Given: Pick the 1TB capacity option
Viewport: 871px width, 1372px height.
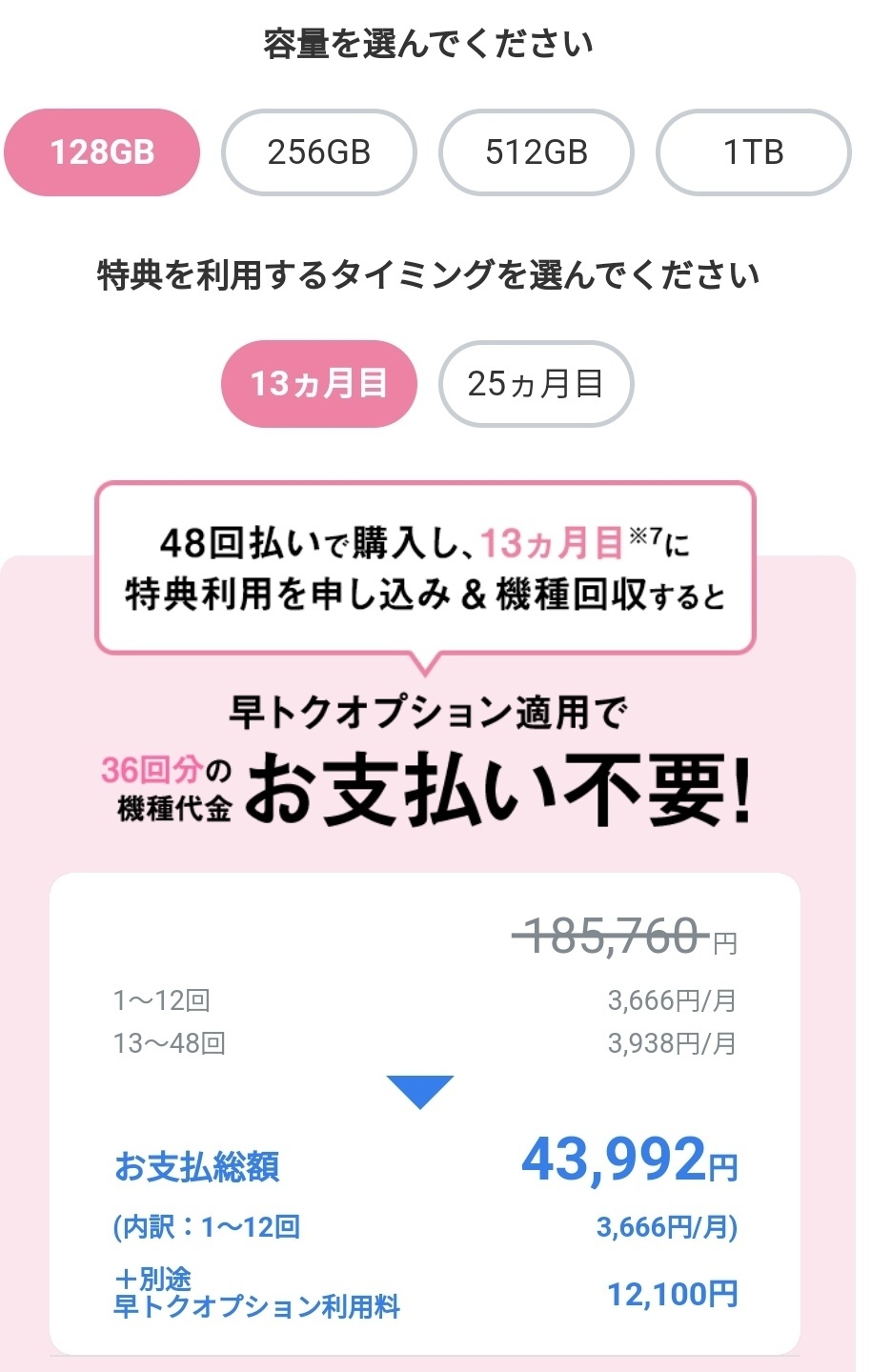Looking at the screenshot, I should (x=754, y=152).
